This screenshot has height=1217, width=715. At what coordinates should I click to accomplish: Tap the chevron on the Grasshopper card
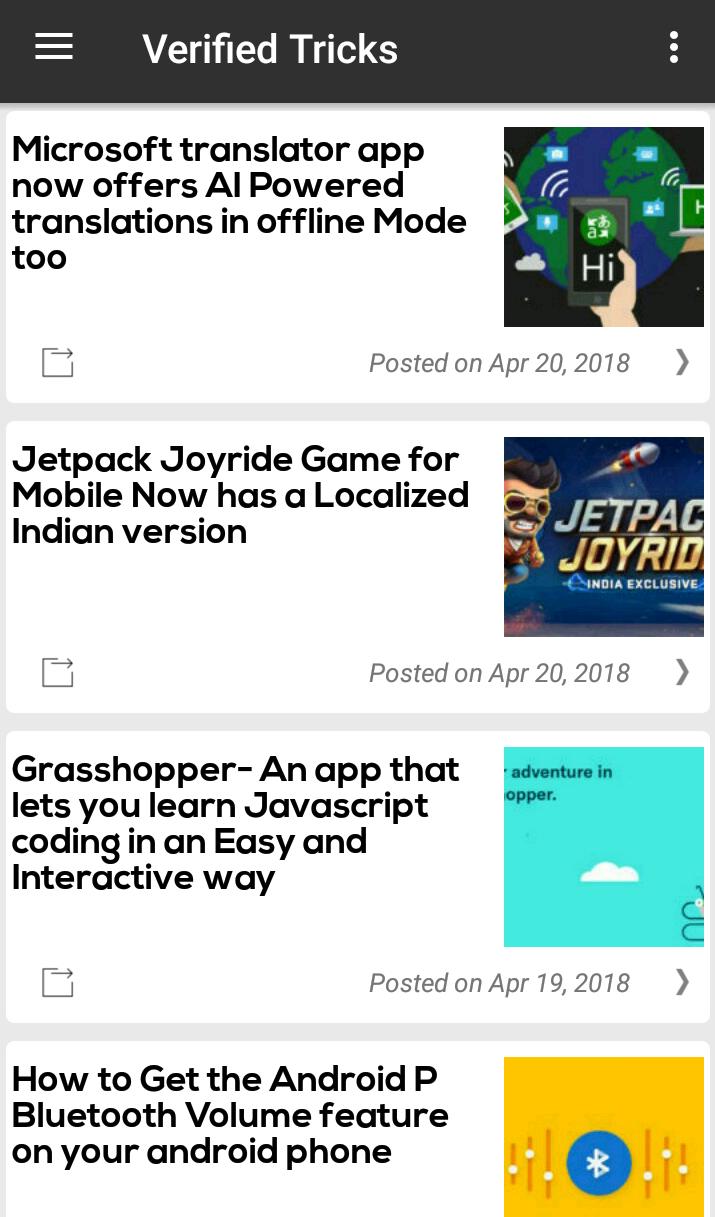pyautogui.click(x=682, y=982)
